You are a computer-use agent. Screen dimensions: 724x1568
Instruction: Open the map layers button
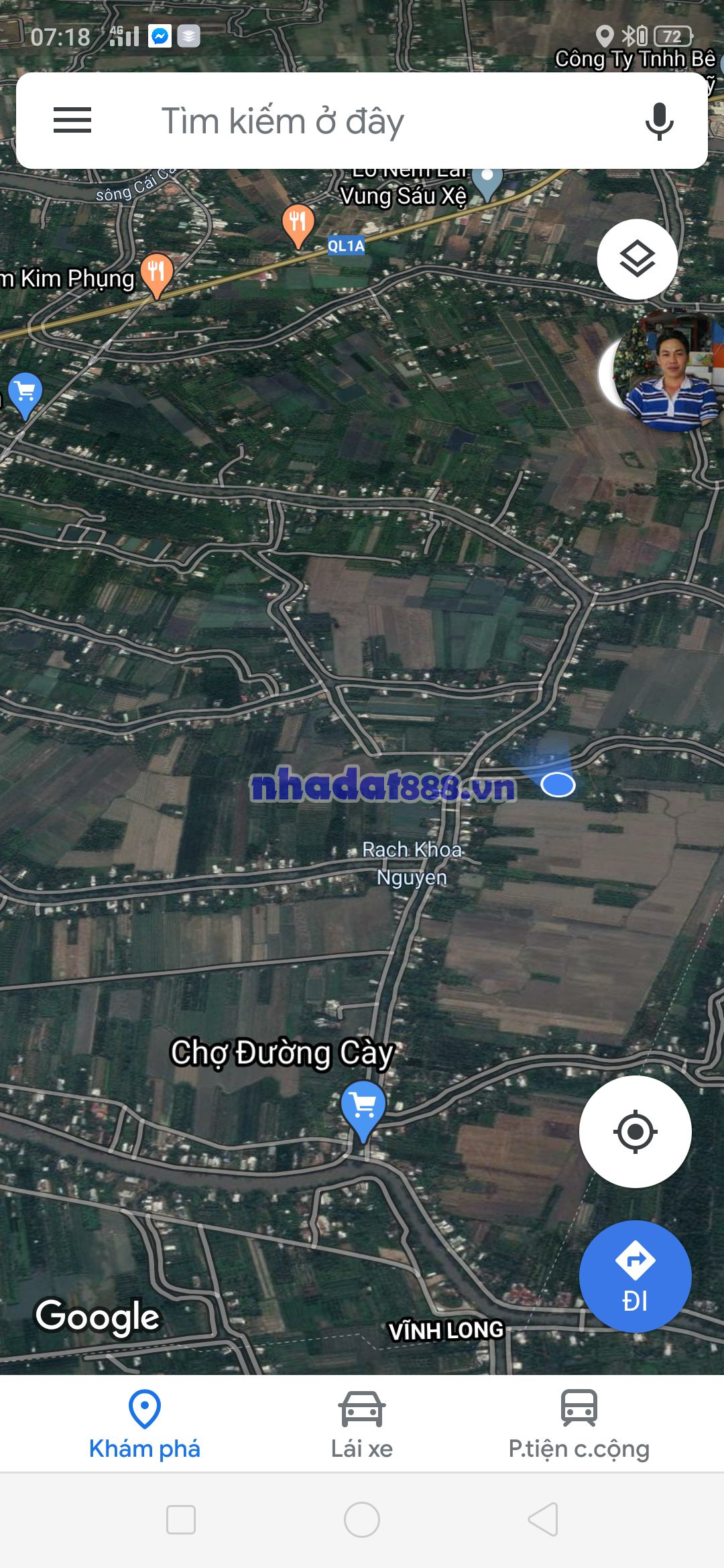(x=637, y=259)
